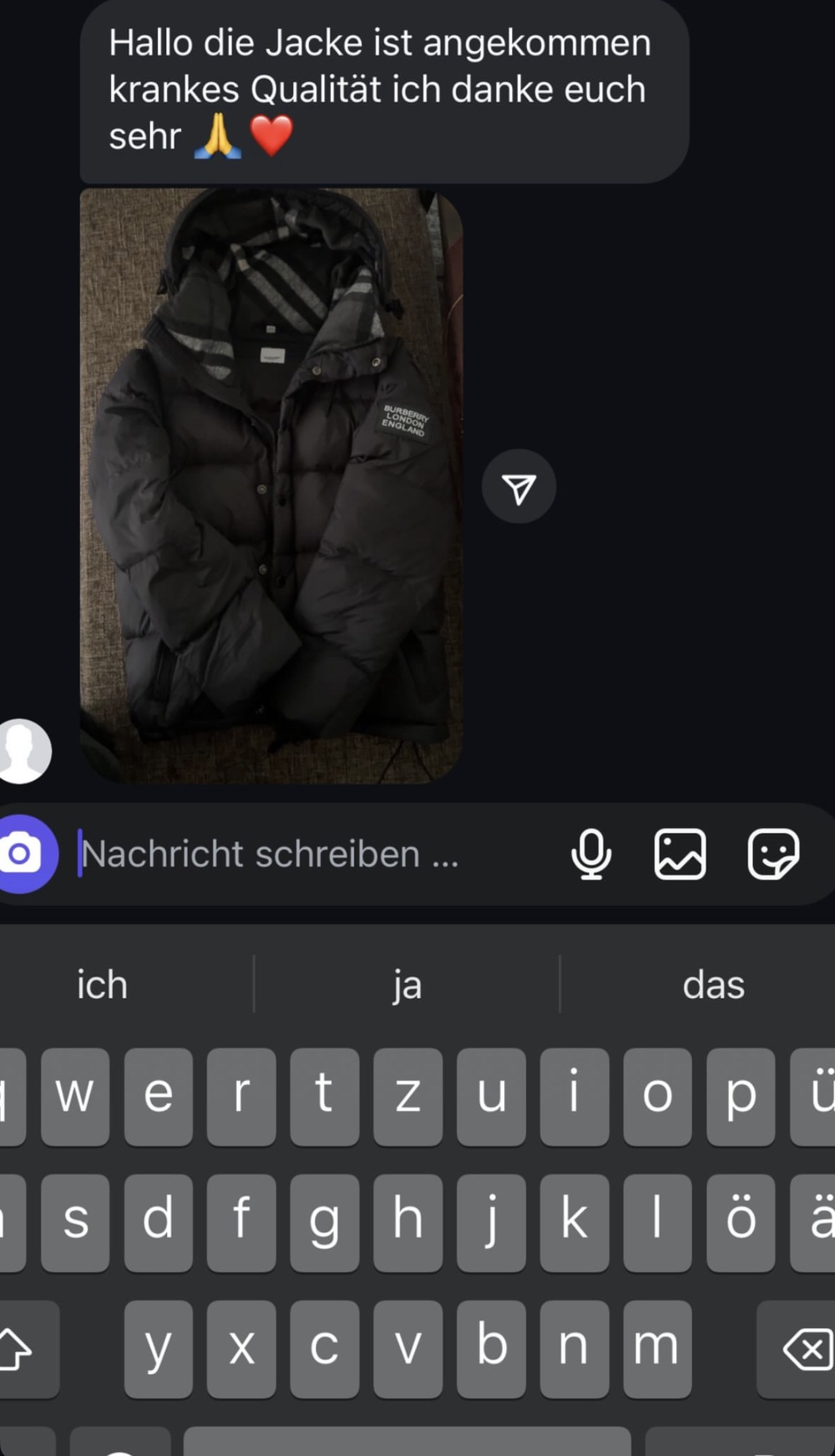
Task: Open the camera from the message bar
Action: pos(22,854)
